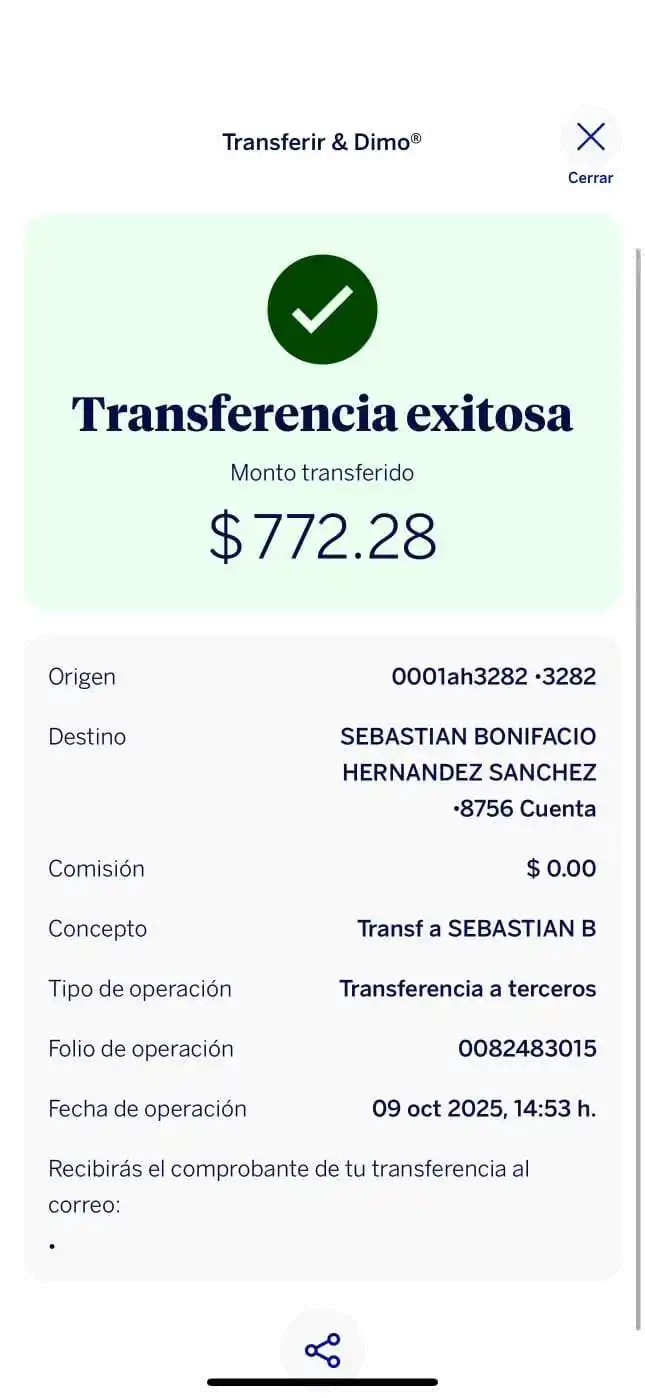Share the transfer receipt
The width and height of the screenshot is (645, 1398).
click(323, 1350)
